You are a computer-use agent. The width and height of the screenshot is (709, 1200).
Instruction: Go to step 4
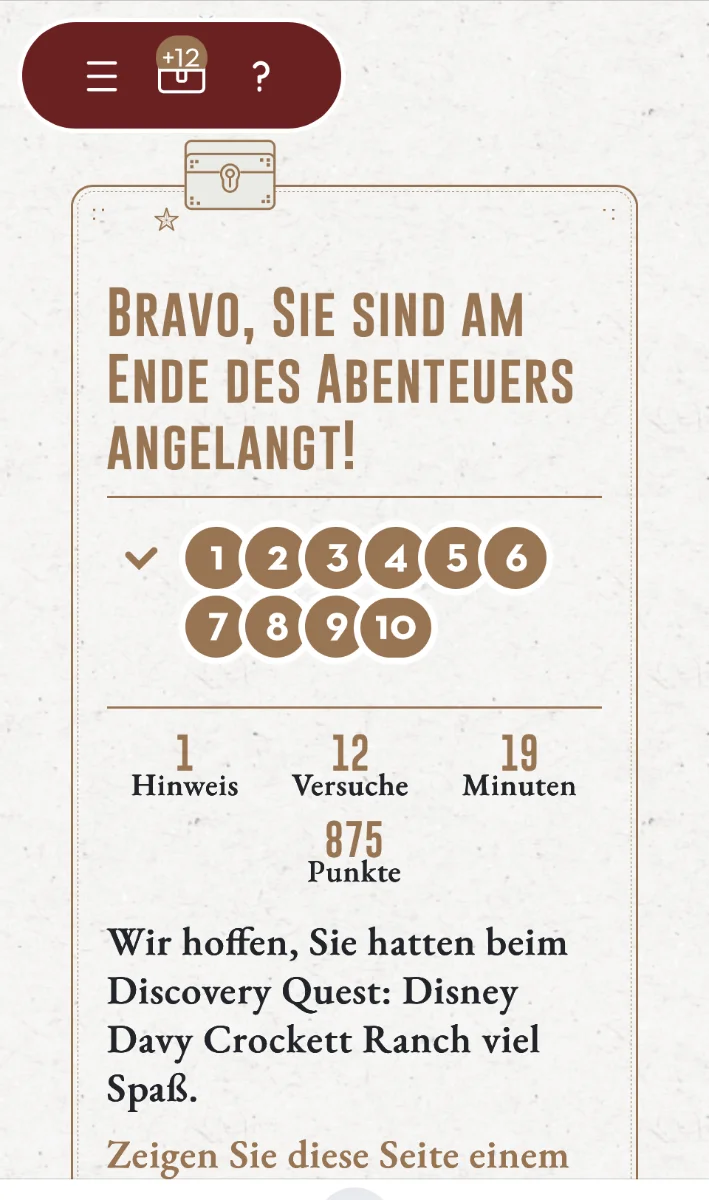pos(397,558)
